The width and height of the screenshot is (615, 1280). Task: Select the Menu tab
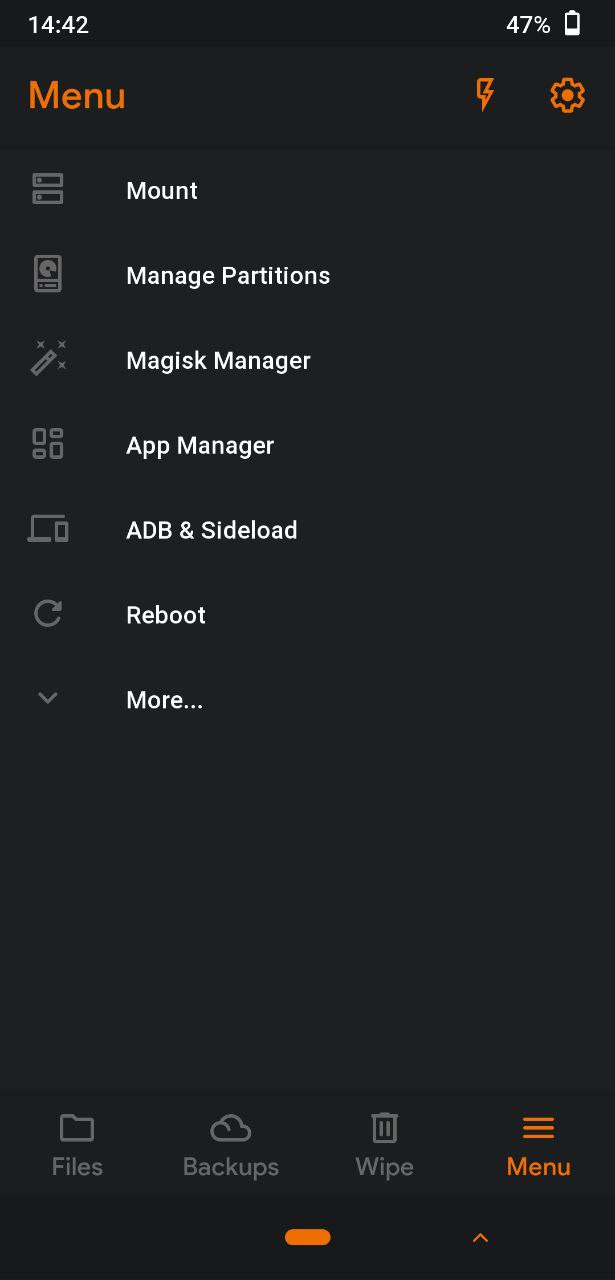click(x=538, y=1145)
